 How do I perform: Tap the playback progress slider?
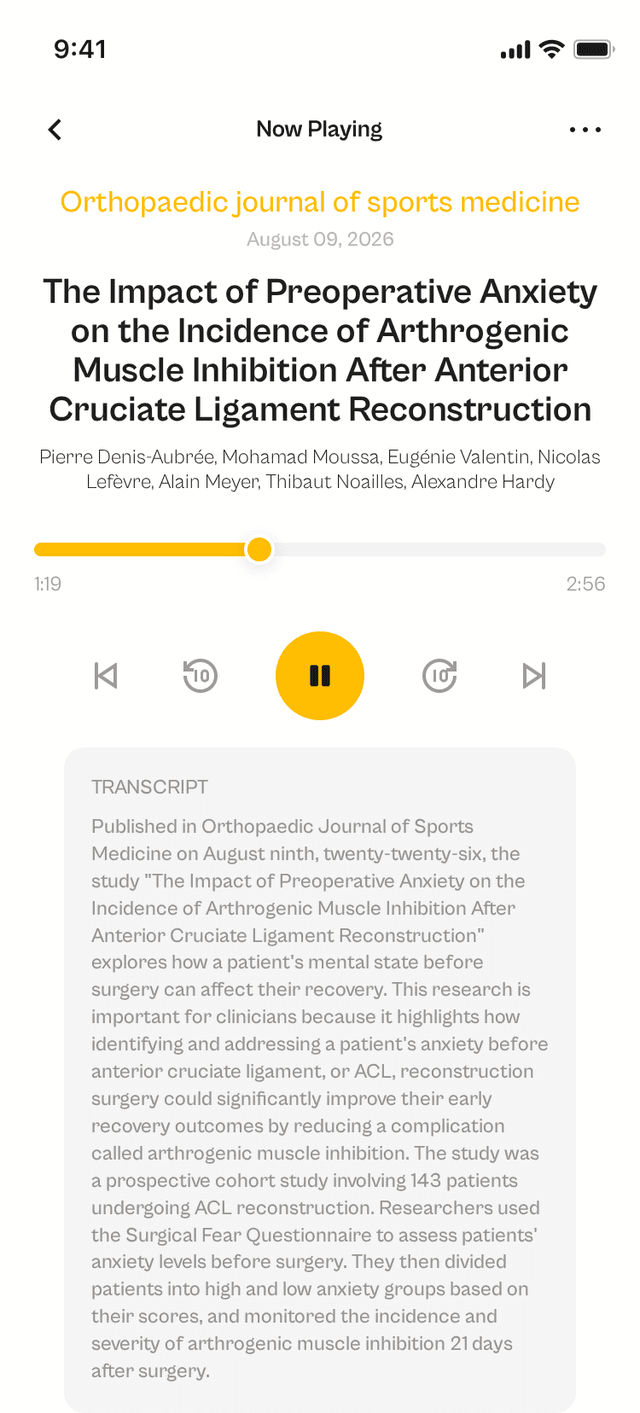click(x=320, y=549)
